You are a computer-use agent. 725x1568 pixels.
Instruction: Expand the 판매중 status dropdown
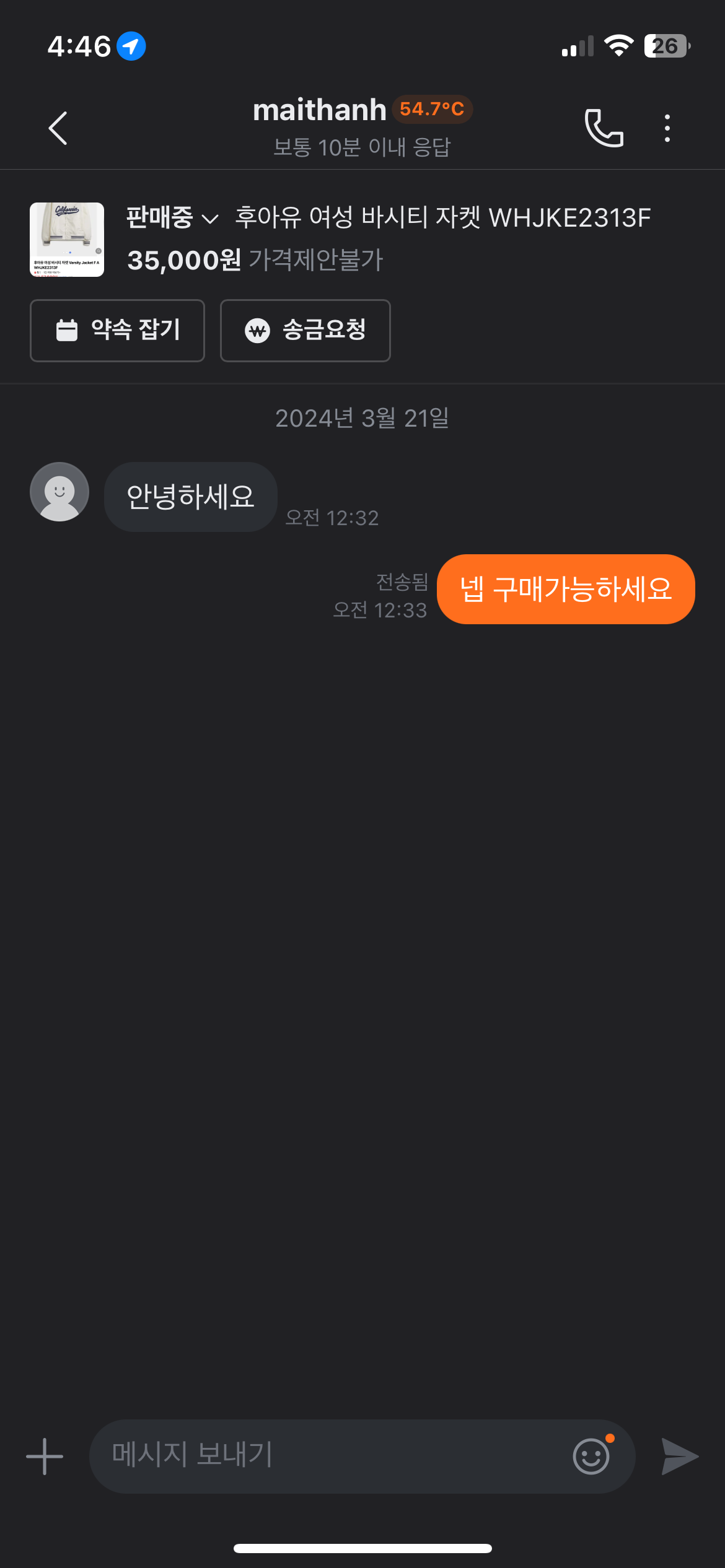172,218
